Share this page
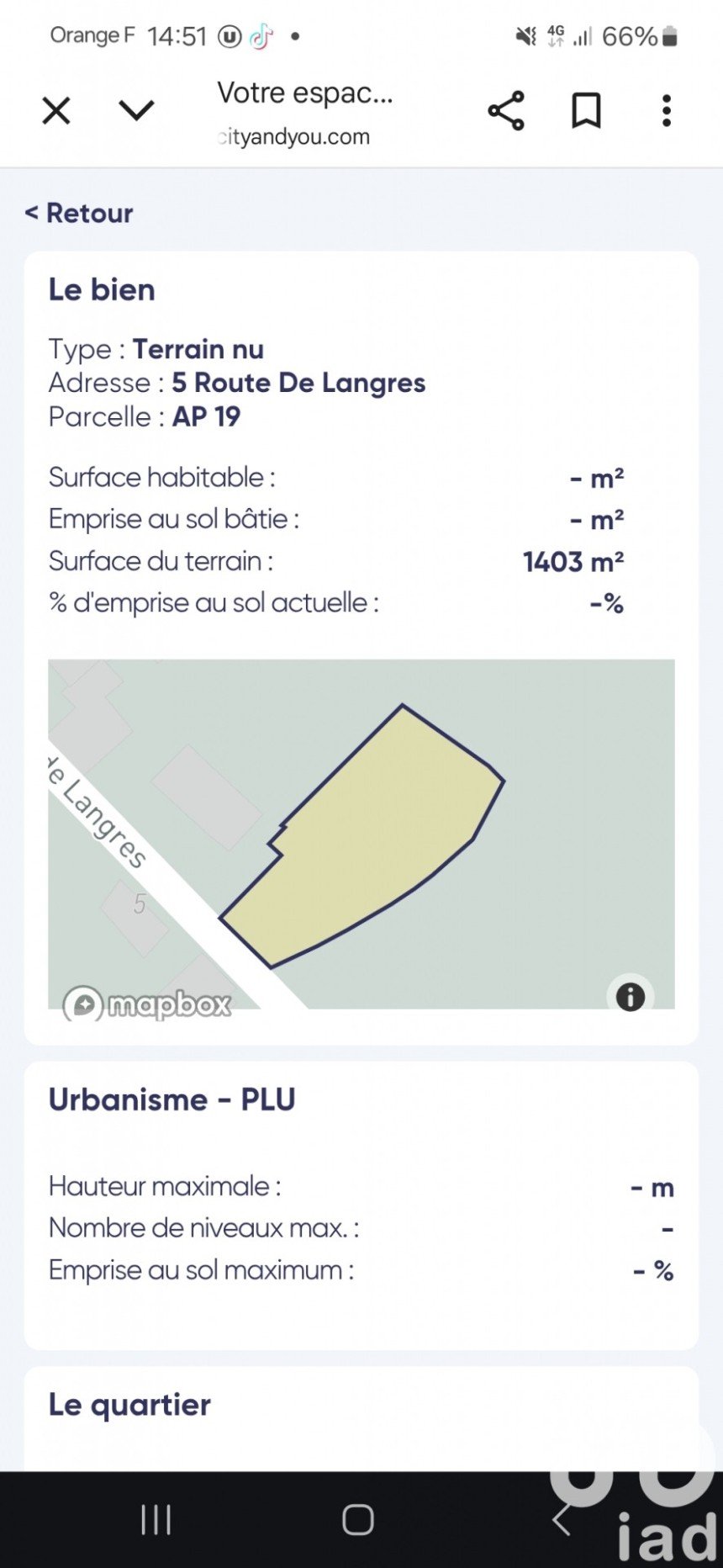Viewport: 723px width, 1568px height. click(x=505, y=111)
